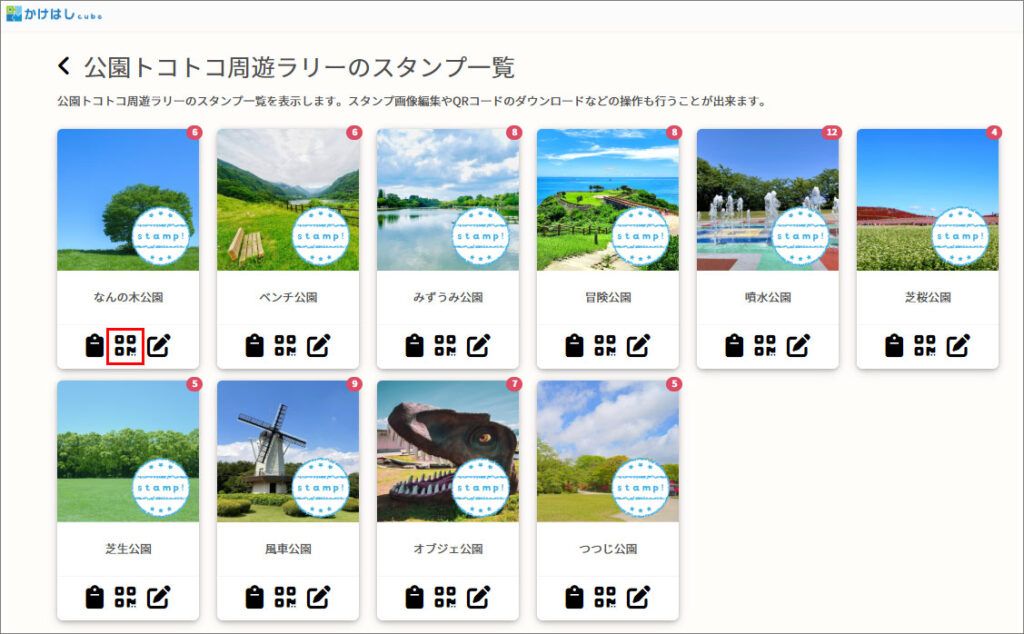Select the みずうみ公園 card image
This screenshot has height=634, width=1024.
point(448,200)
